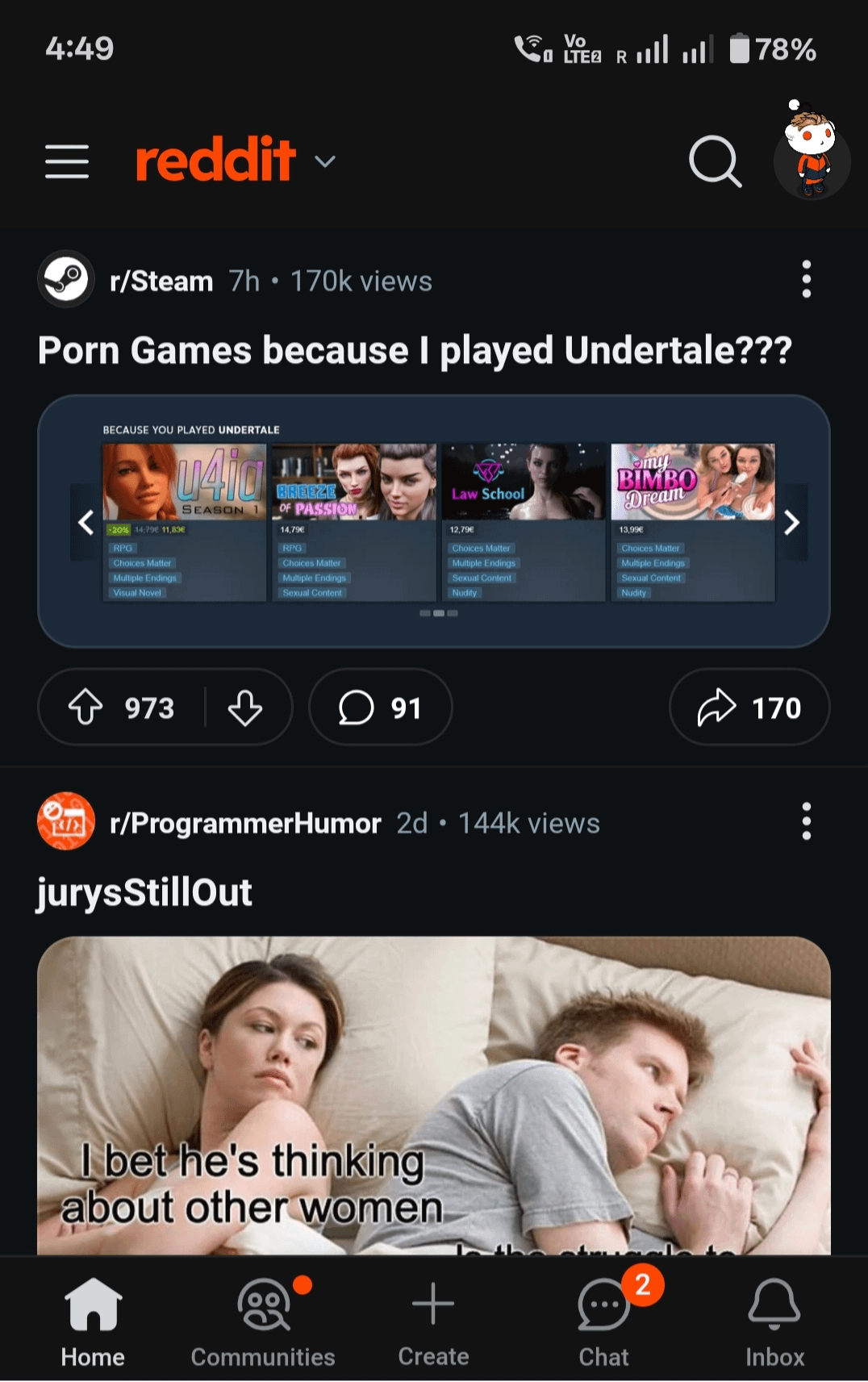Open the hamburger navigation menu

[x=67, y=161]
